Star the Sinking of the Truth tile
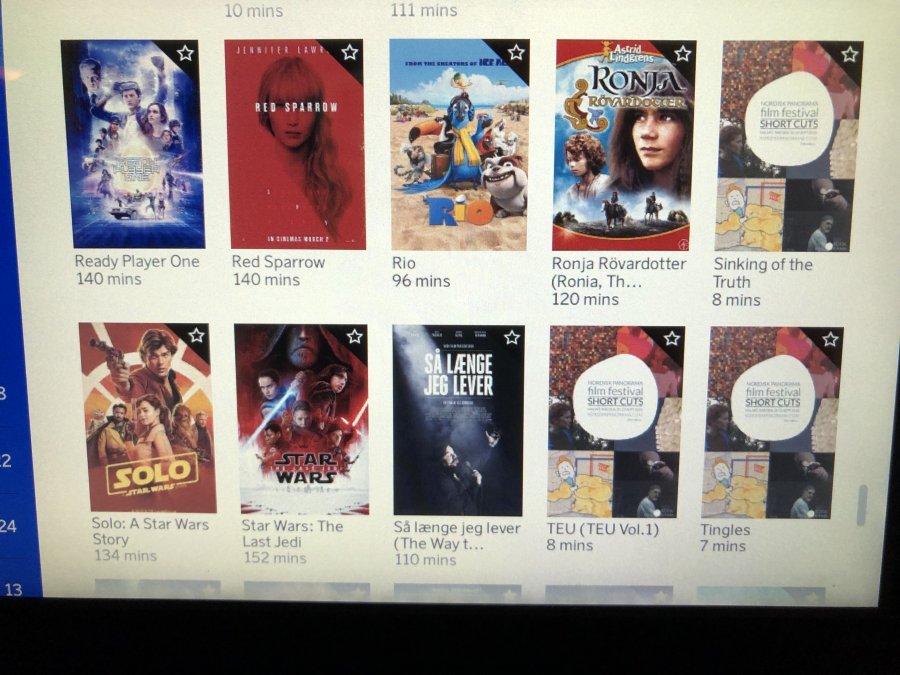The image size is (900, 675). pyautogui.click(x=849, y=54)
